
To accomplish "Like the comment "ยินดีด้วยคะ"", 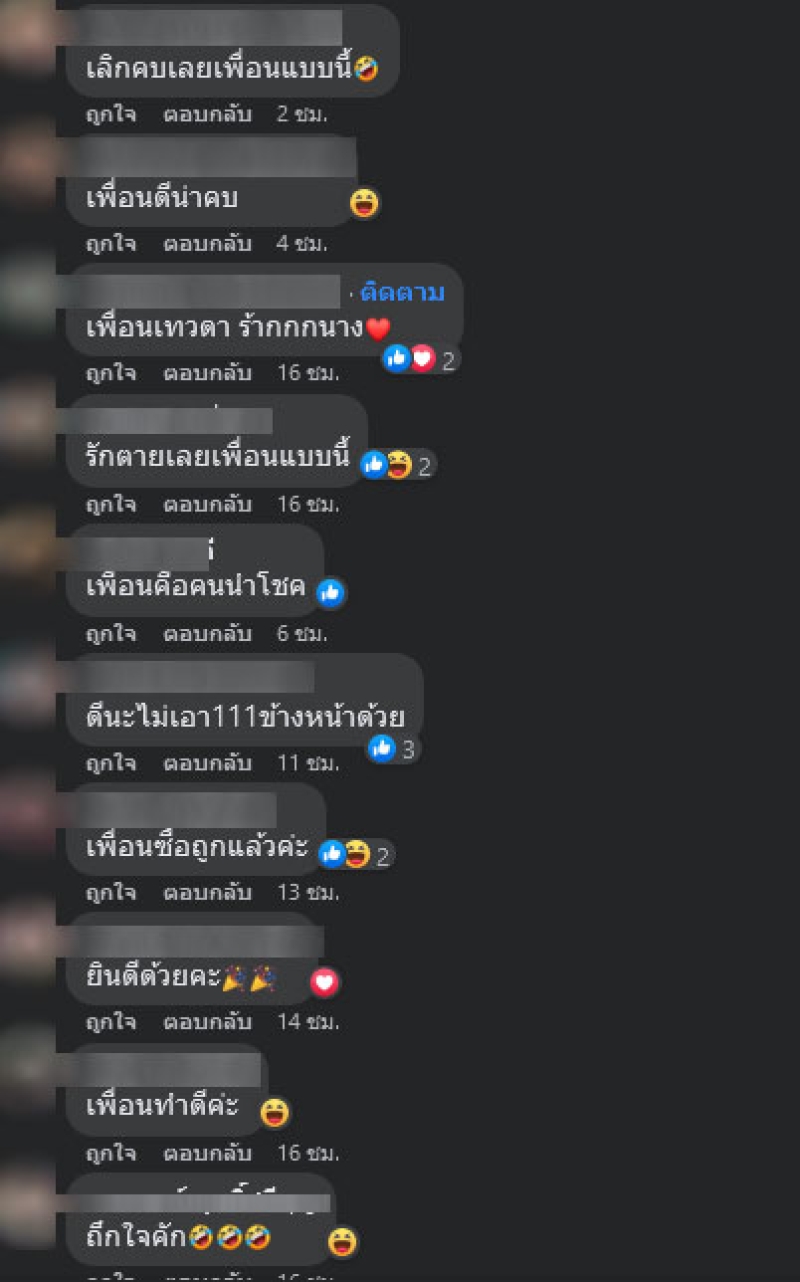I will tap(111, 1022).
